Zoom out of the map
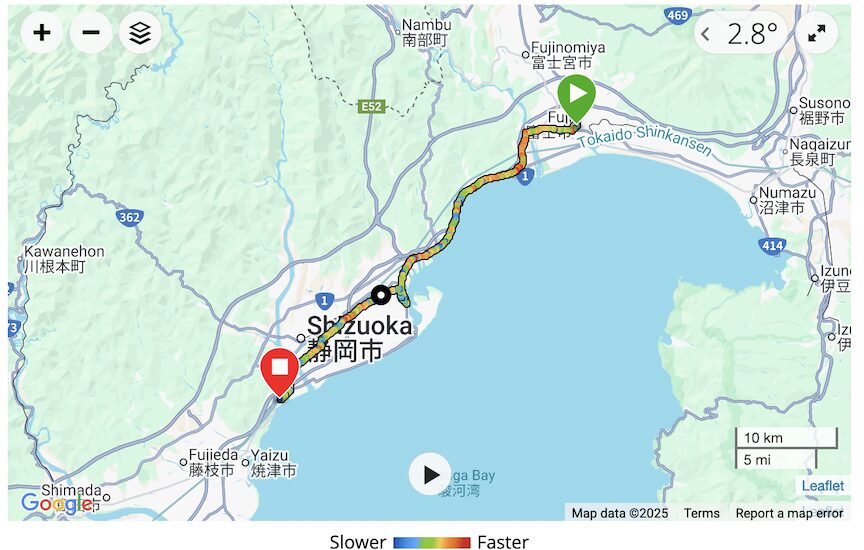The height and width of the screenshot is (550, 864). (91, 33)
